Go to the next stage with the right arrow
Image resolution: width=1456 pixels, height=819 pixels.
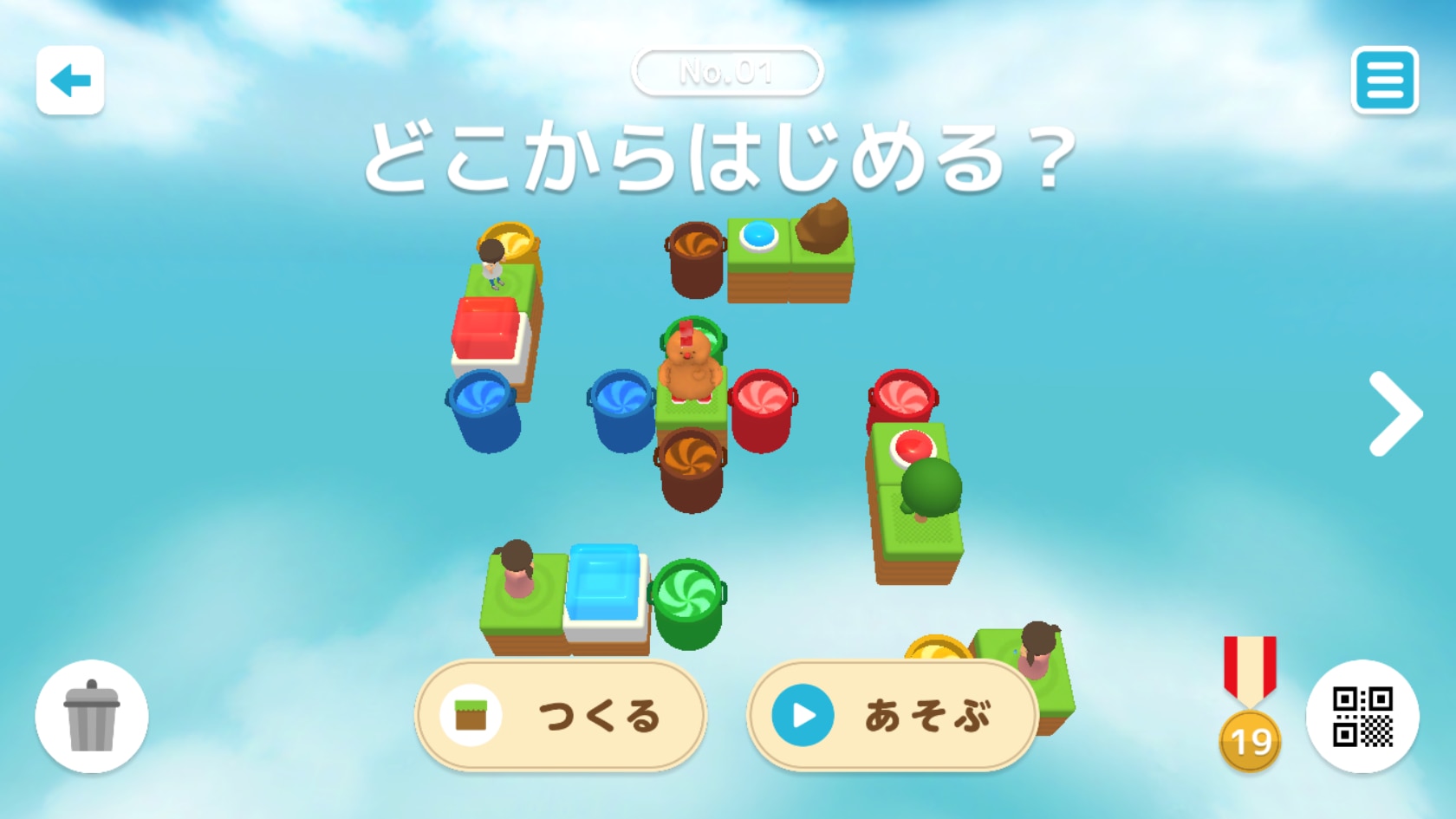pyautogui.click(x=1394, y=414)
